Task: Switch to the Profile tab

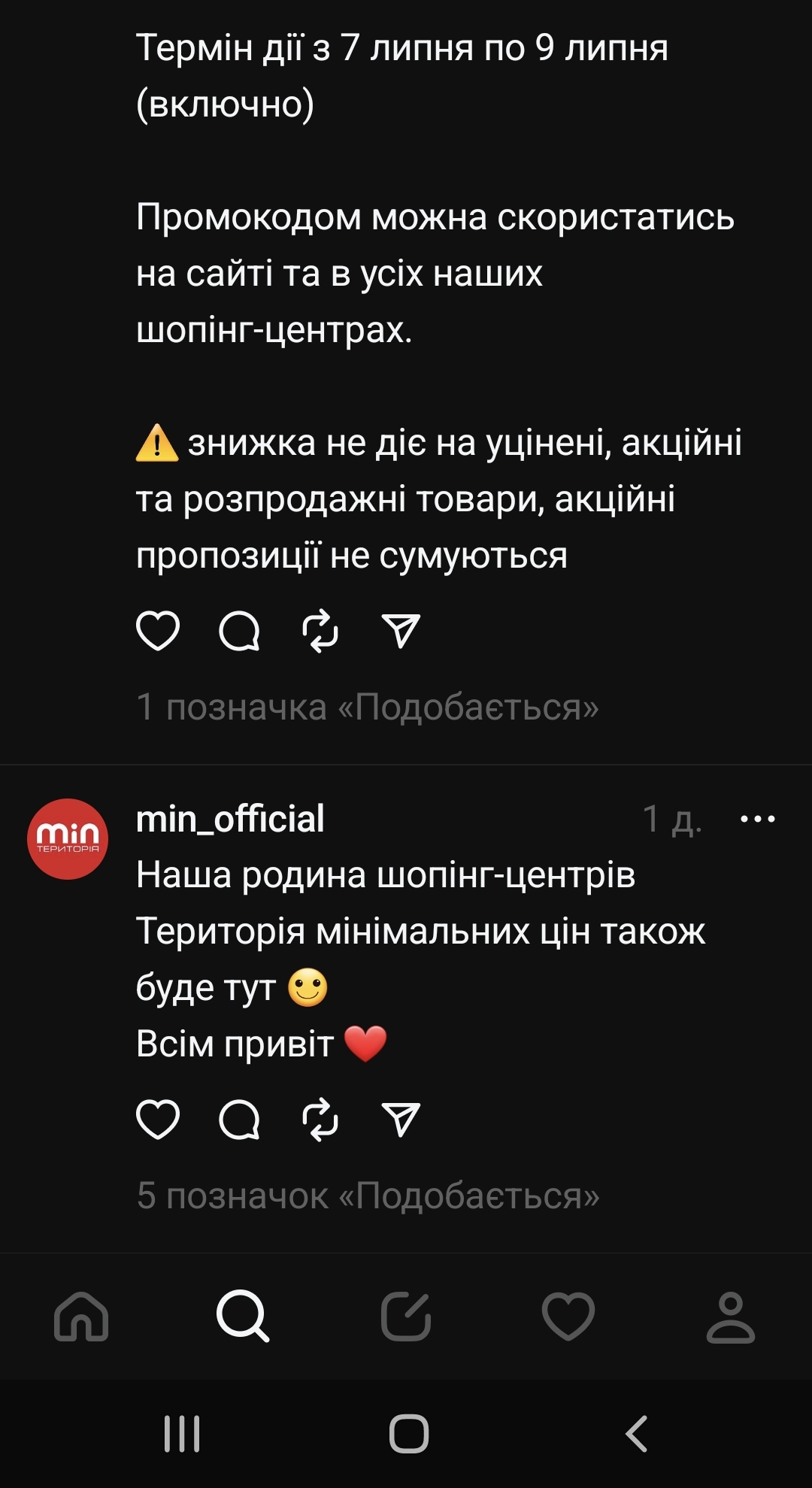Action: coord(730,1317)
